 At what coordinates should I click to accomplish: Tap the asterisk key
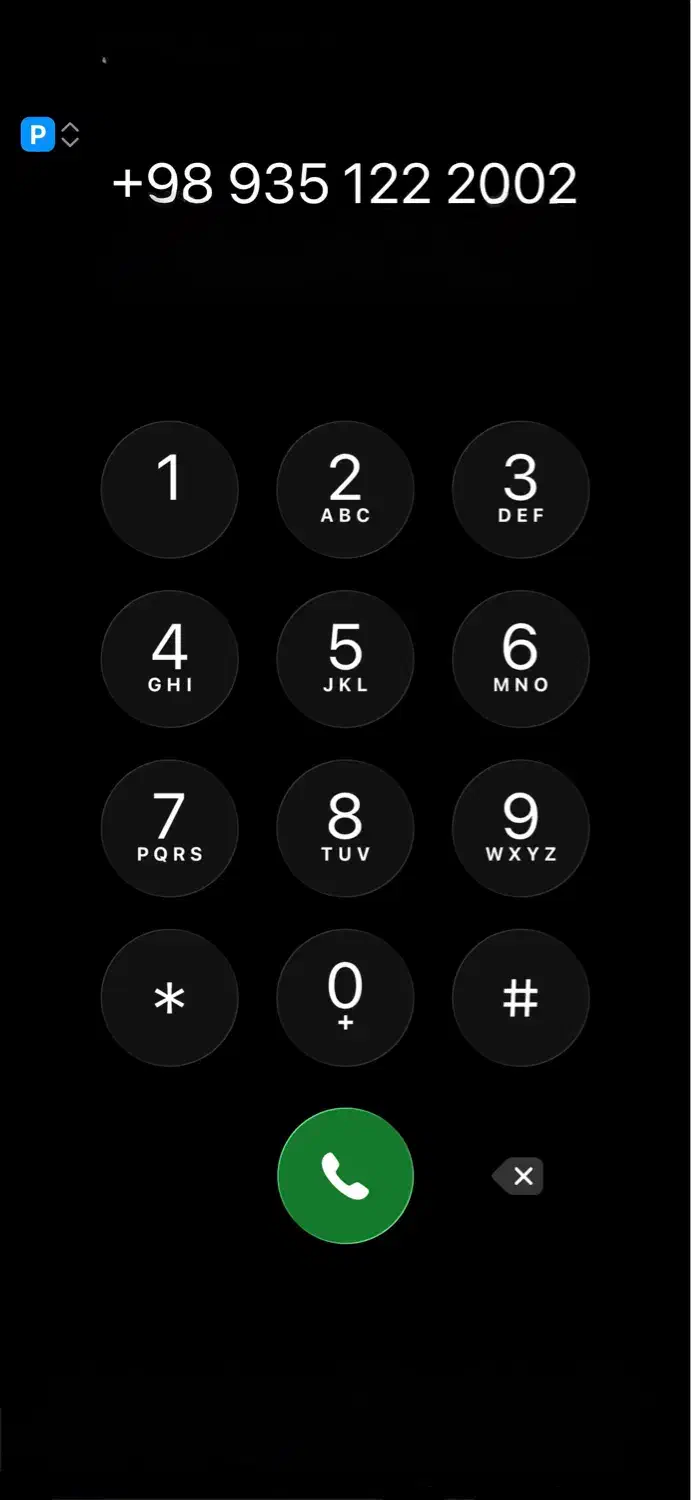pyautogui.click(x=170, y=997)
